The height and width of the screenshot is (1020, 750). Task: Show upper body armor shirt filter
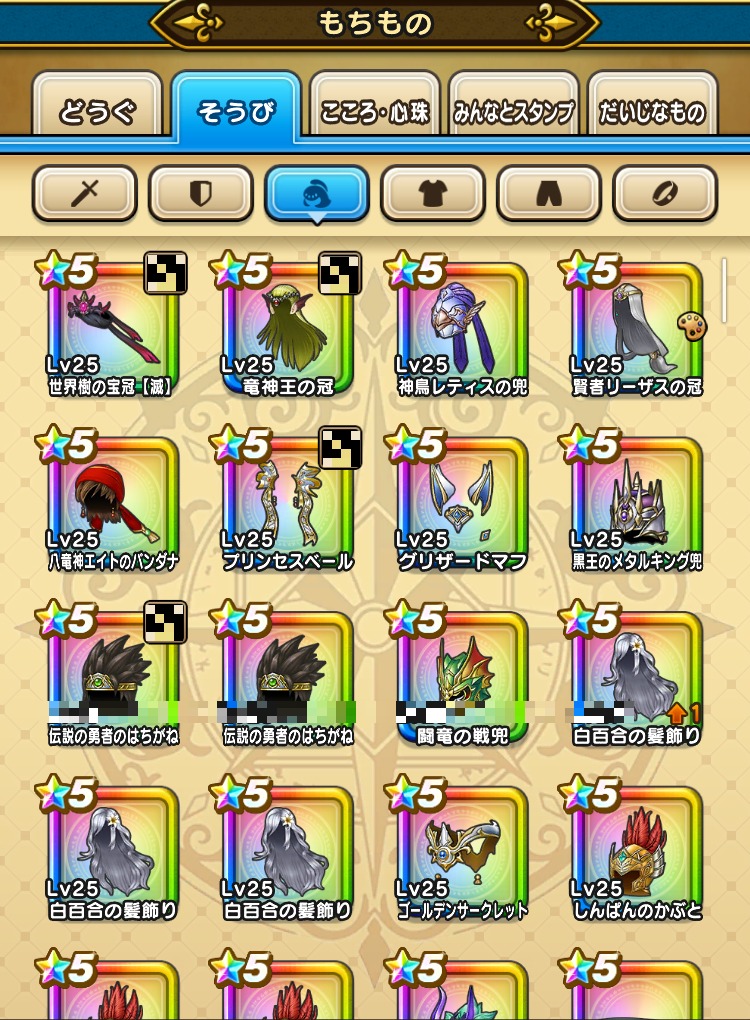432,193
